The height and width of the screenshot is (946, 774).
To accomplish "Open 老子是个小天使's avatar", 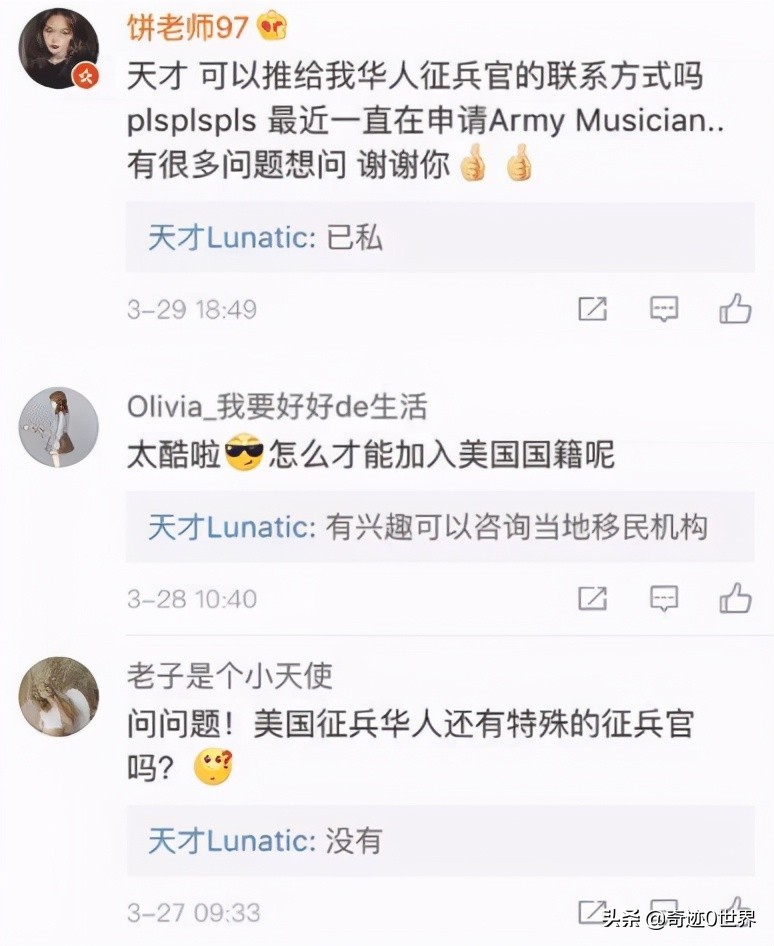I will (x=58, y=696).
